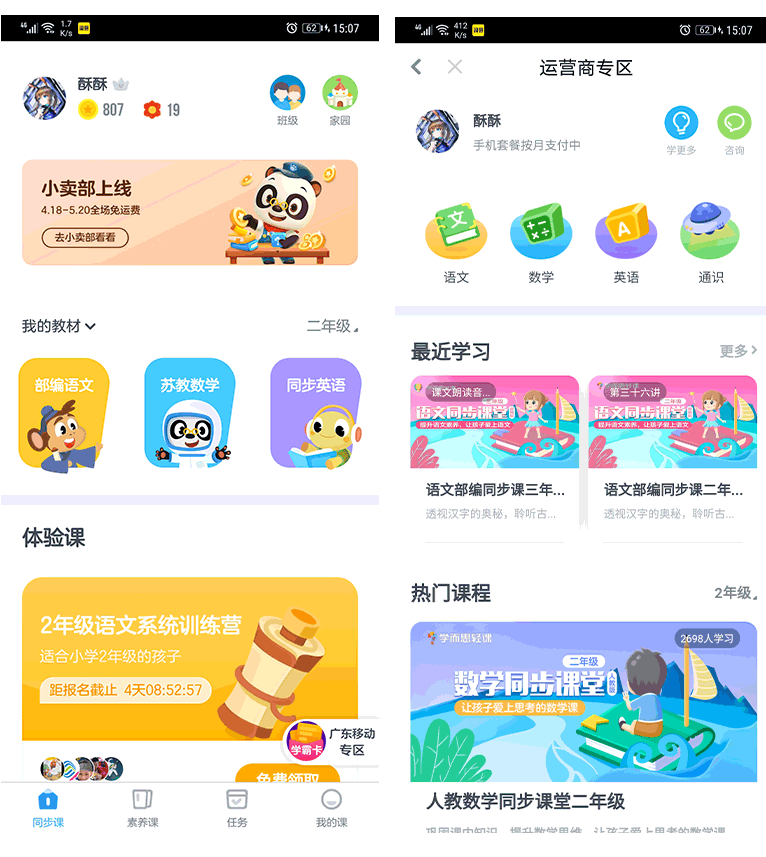The height and width of the screenshot is (857, 766).
Task: Open the 同步英语 textbook card
Action: (315, 414)
